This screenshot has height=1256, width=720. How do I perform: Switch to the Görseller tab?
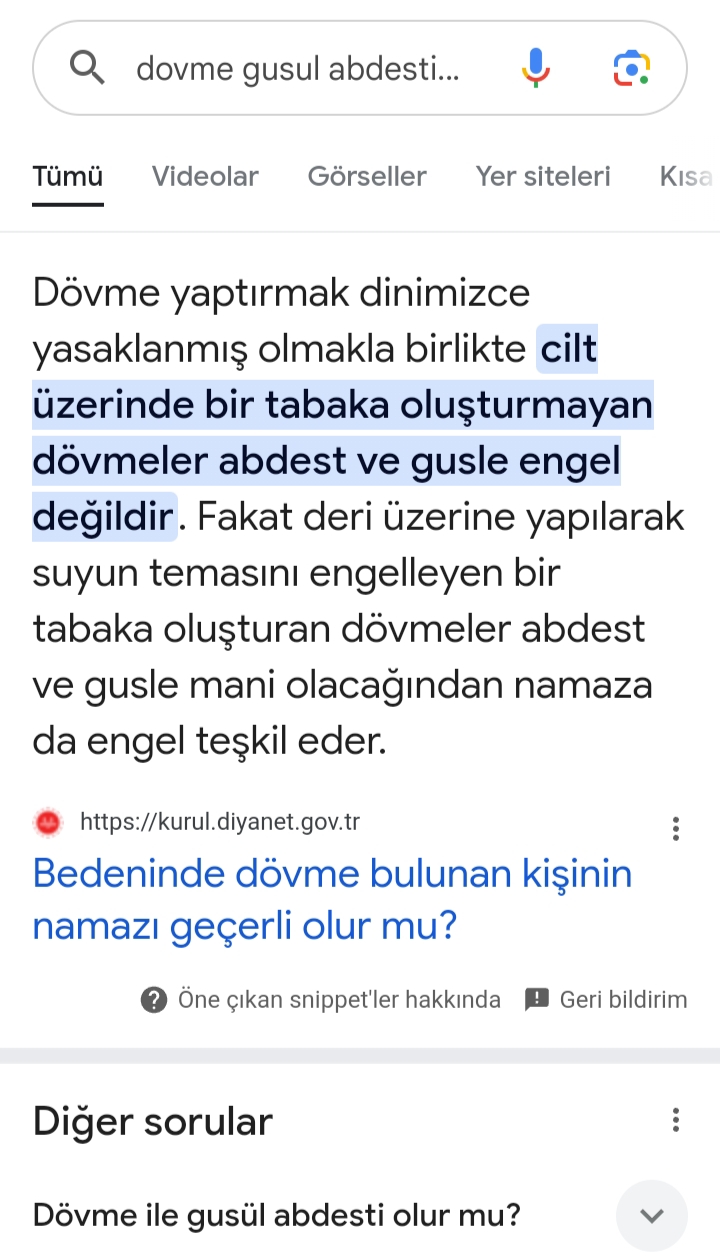click(x=367, y=177)
